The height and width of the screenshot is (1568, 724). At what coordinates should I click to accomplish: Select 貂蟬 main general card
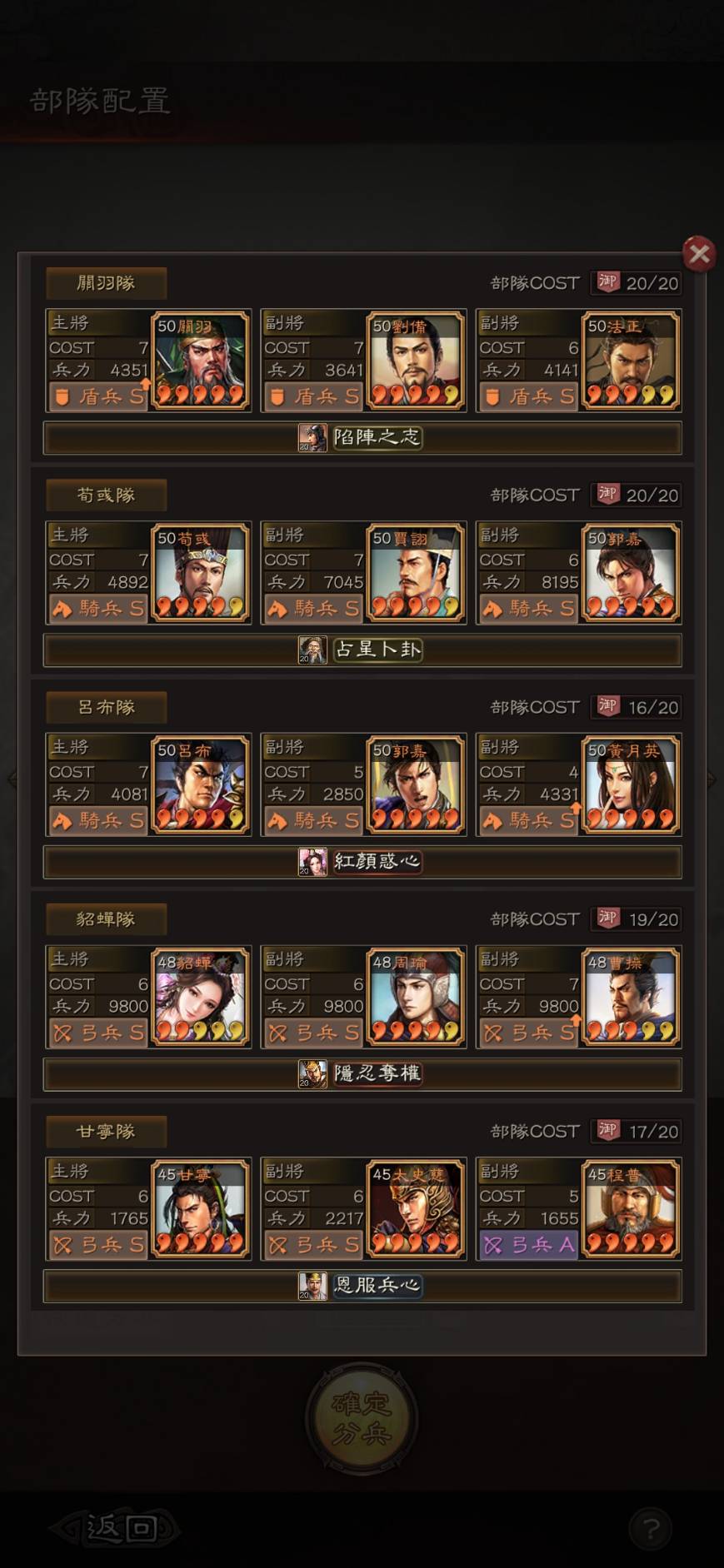tap(200, 997)
